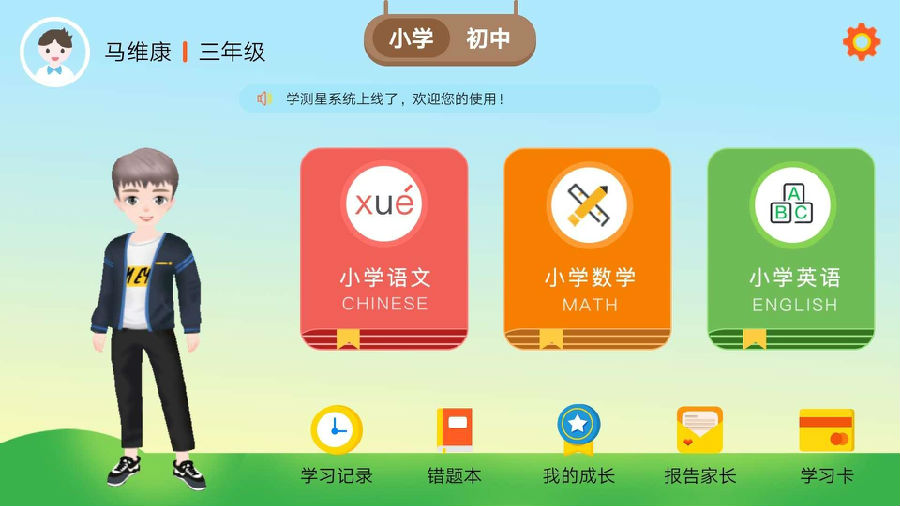900x506 pixels.
Task: Open 报告家长 parent report
Action: pos(700,444)
